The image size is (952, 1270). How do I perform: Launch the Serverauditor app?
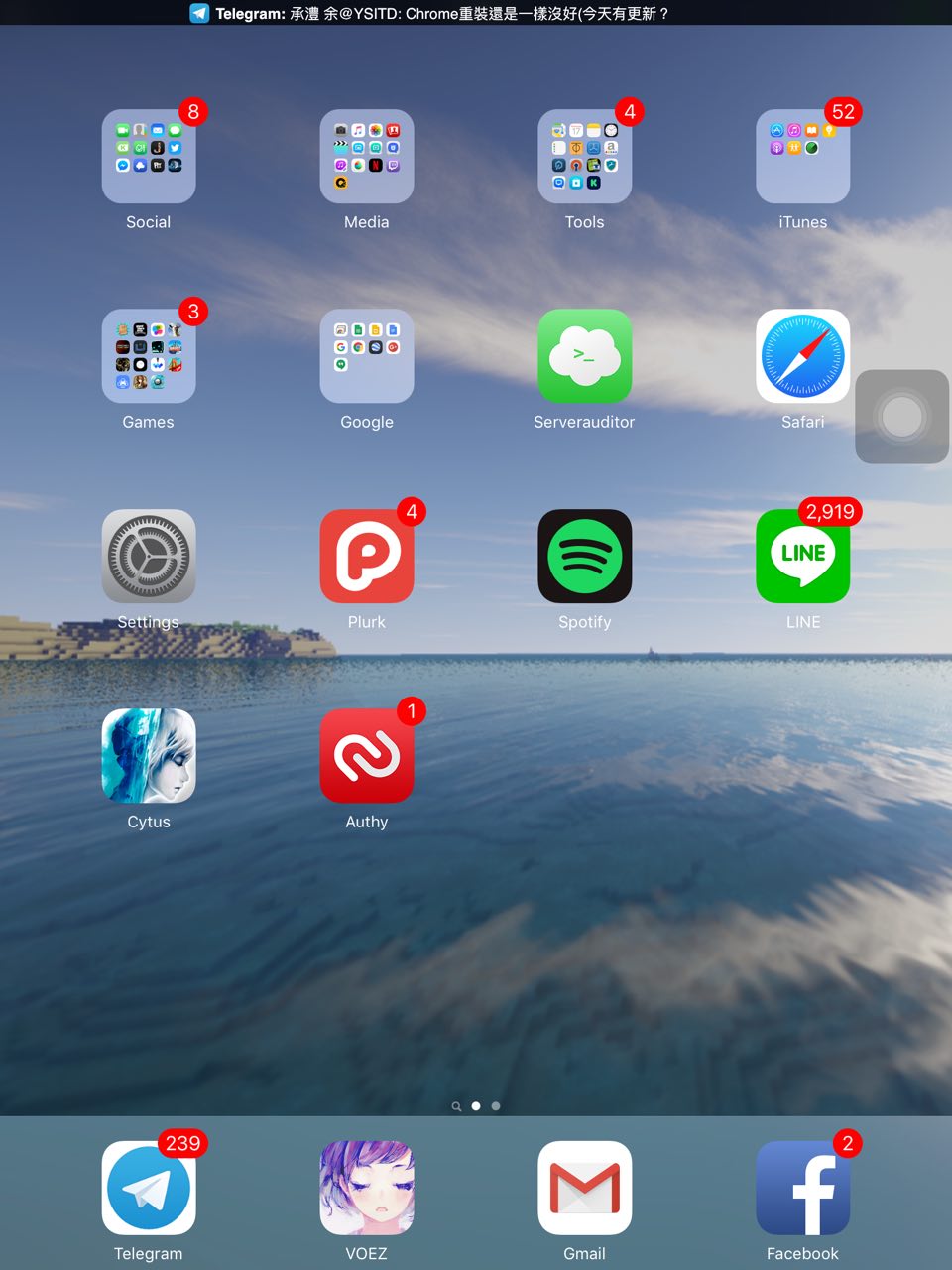[x=585, y=356]
